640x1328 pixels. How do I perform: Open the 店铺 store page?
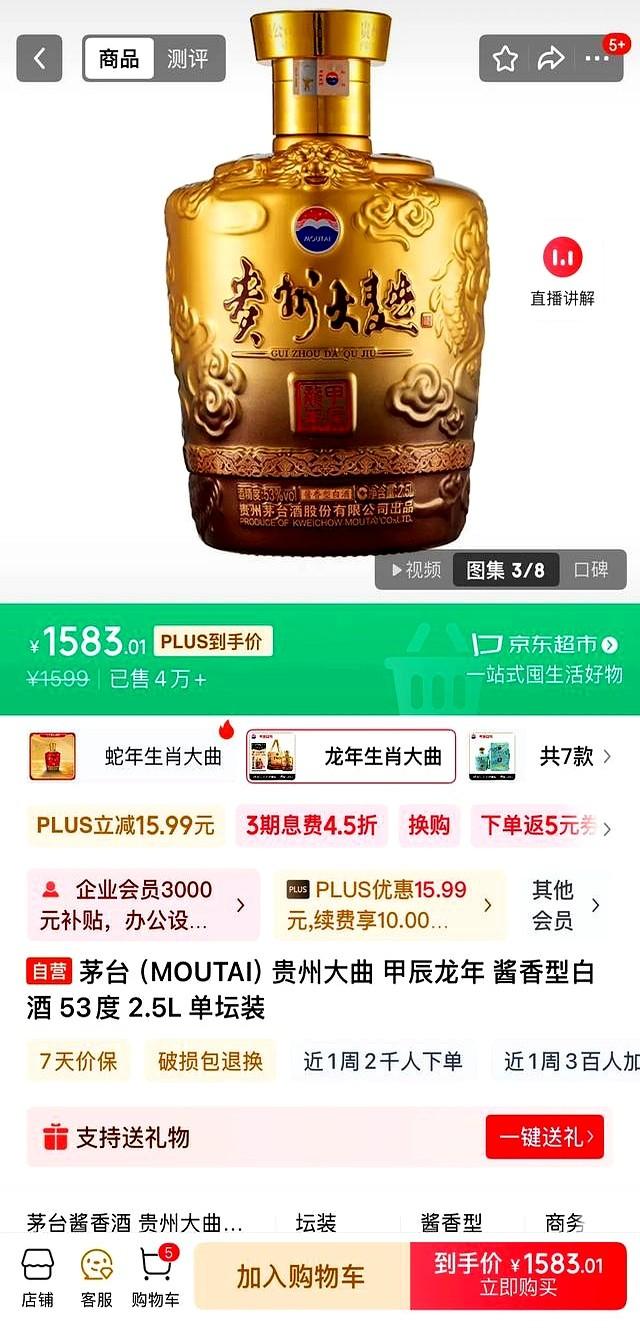tap(38, 1277)
